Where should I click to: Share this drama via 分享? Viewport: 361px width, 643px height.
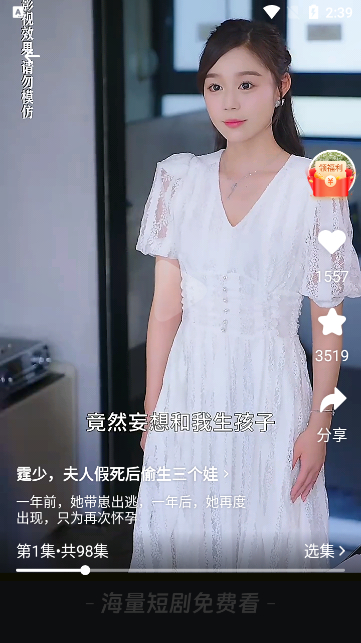332,414
